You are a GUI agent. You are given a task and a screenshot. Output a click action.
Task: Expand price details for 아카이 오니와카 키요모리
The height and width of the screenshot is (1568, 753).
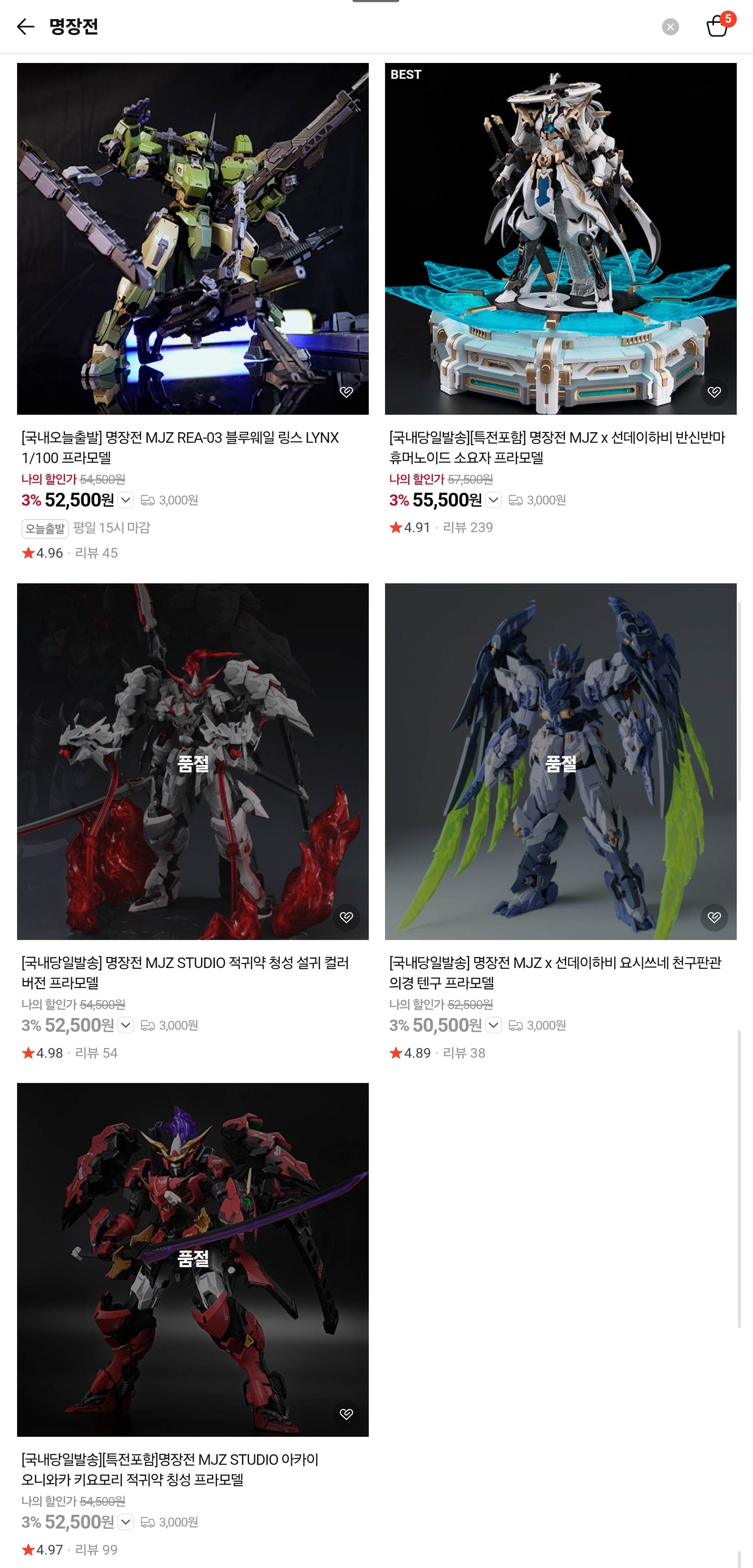pyautogui.click(x=126, y=1522)
